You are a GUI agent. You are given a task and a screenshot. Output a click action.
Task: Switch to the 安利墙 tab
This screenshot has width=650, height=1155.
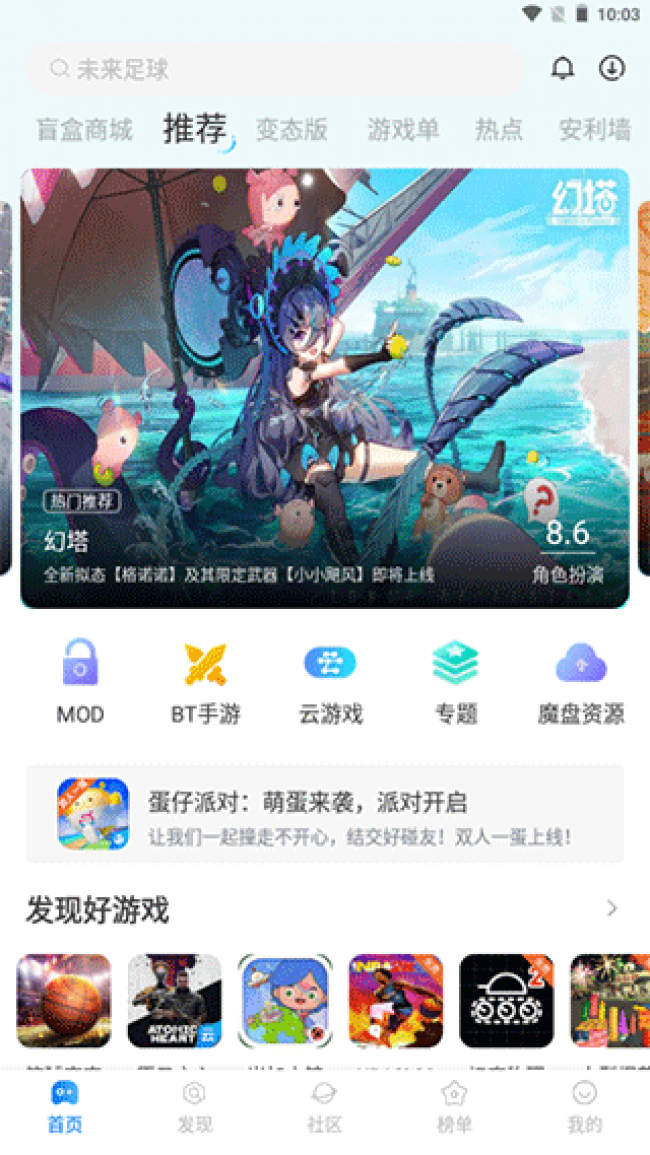[594, 129]
